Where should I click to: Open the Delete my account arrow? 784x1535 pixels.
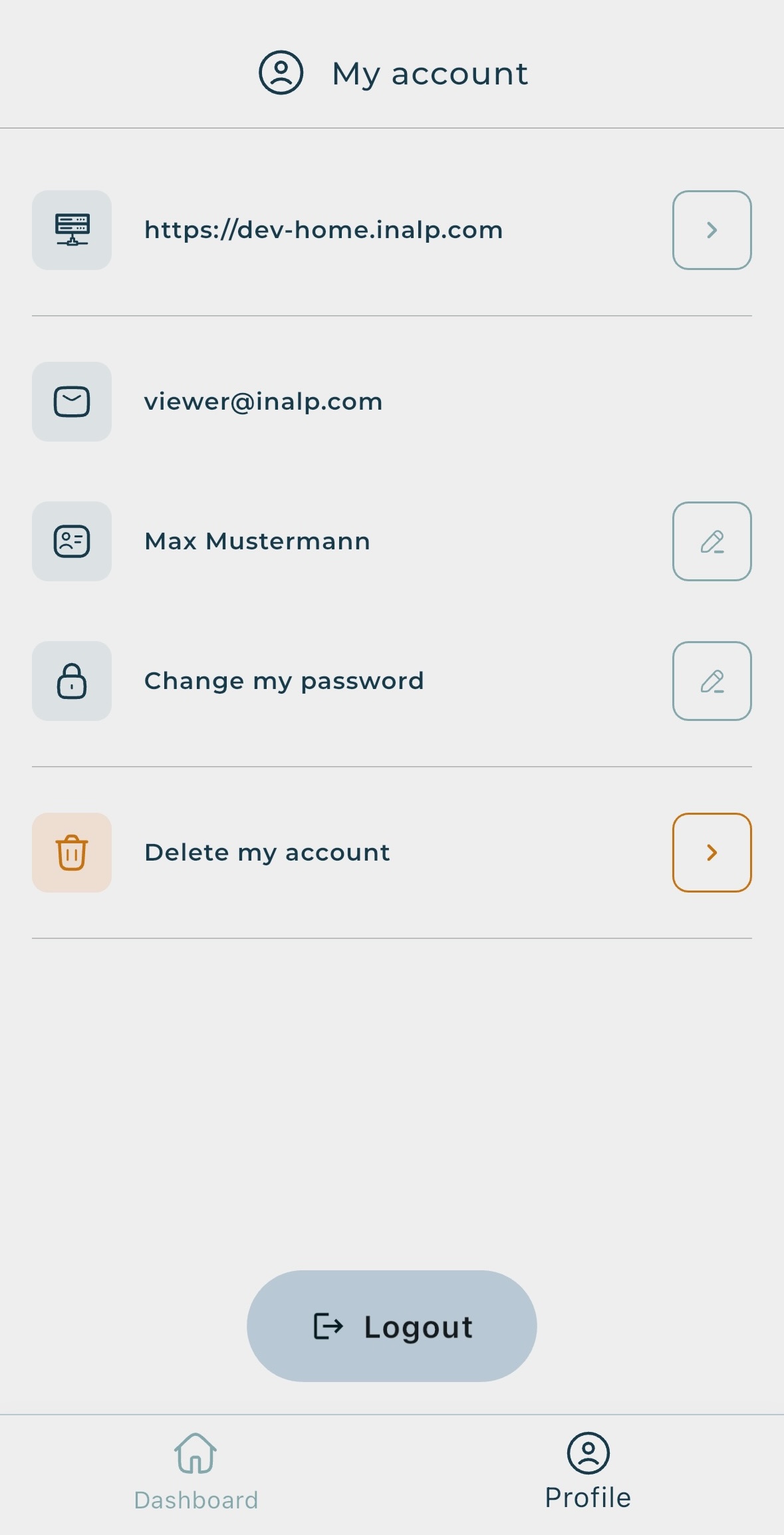[712, 853]
